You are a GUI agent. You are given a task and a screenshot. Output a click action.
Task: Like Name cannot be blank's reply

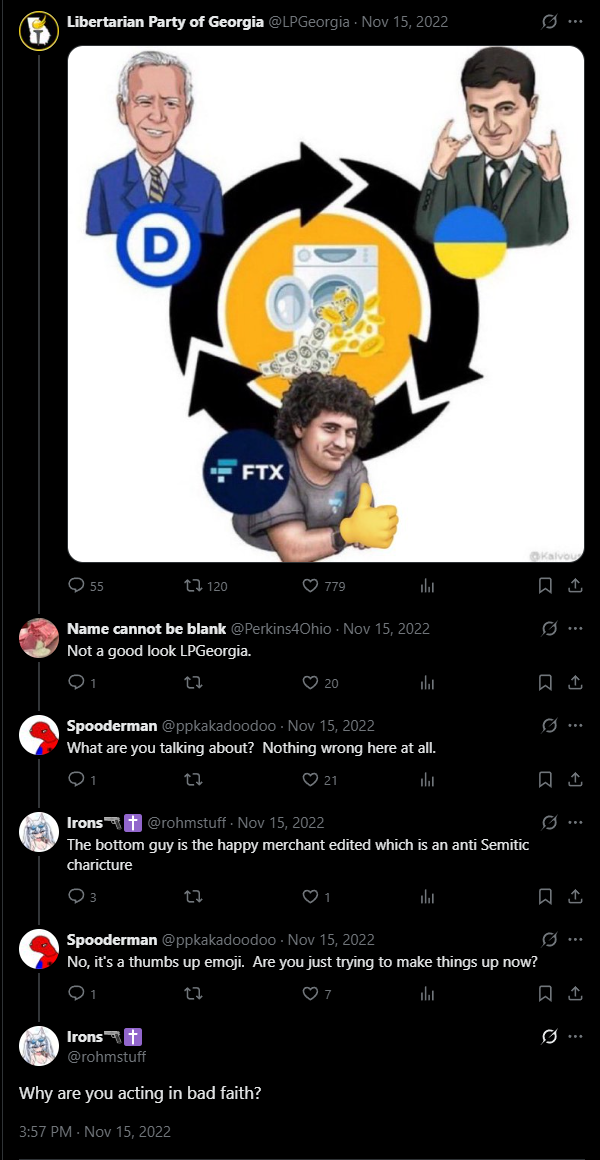(320, 683)
